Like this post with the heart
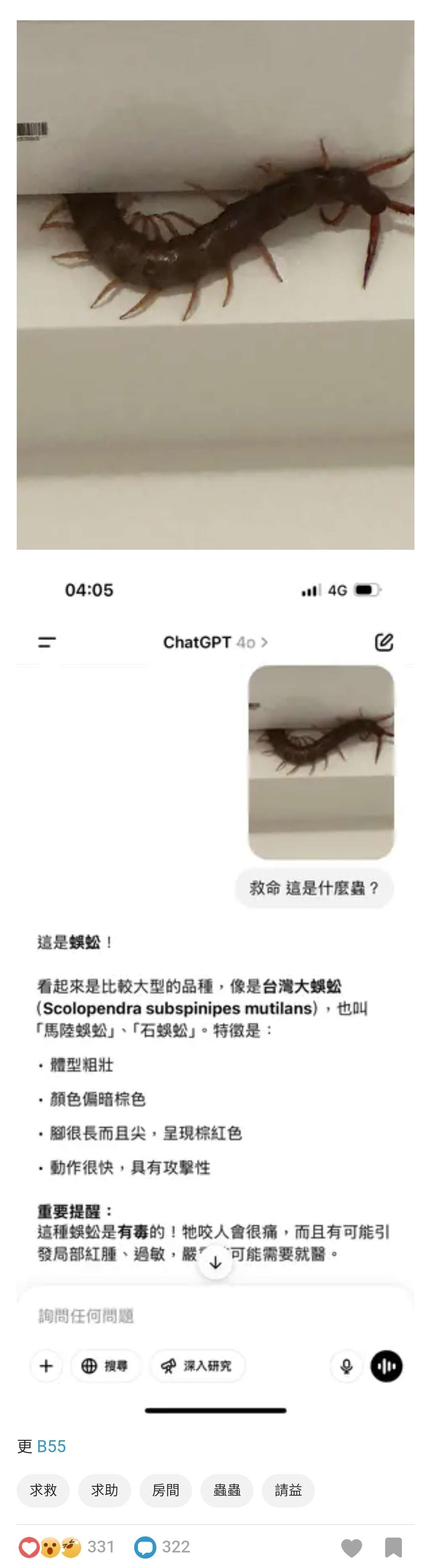The height and width of the screenshot is (1568, 430). [x=351, y=1547]
